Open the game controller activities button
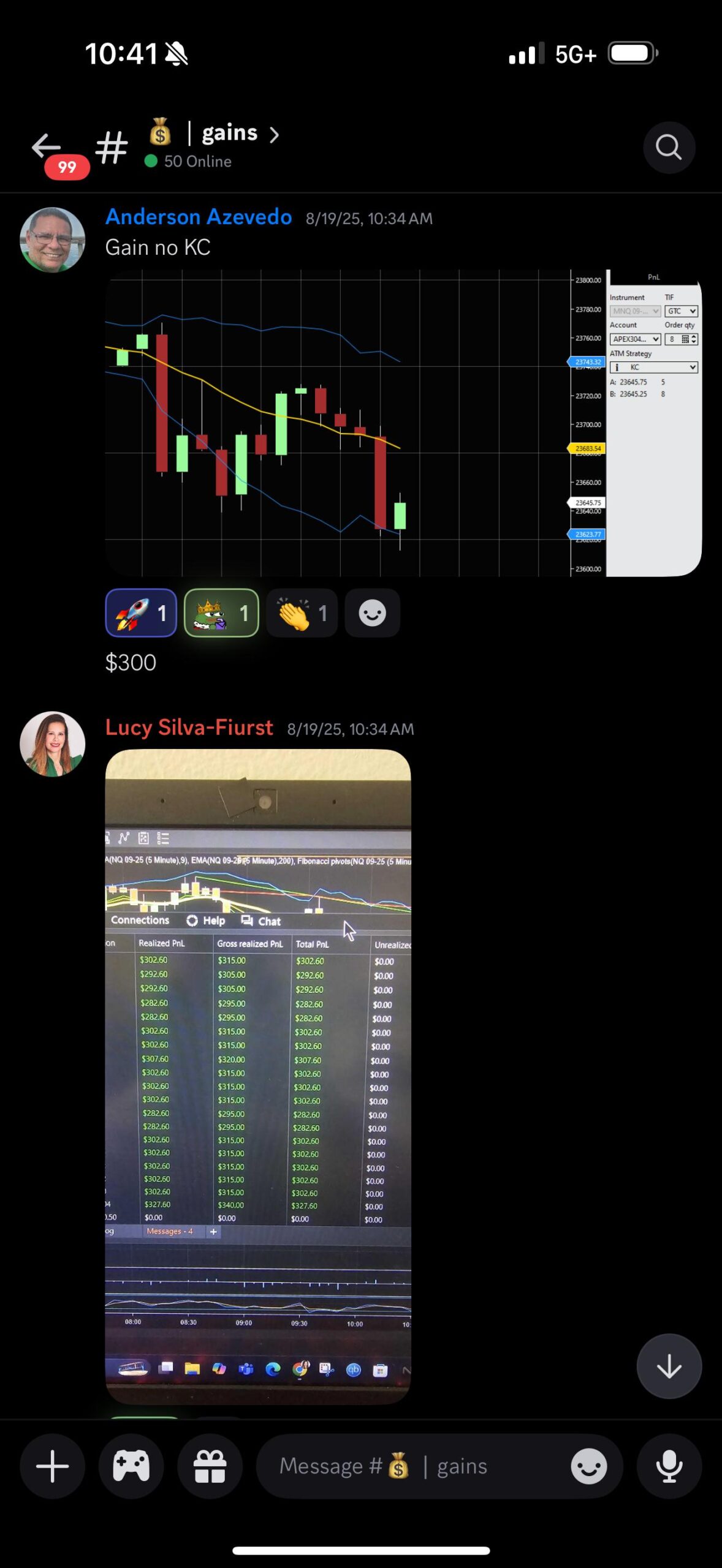 [x=131, y=1466]
